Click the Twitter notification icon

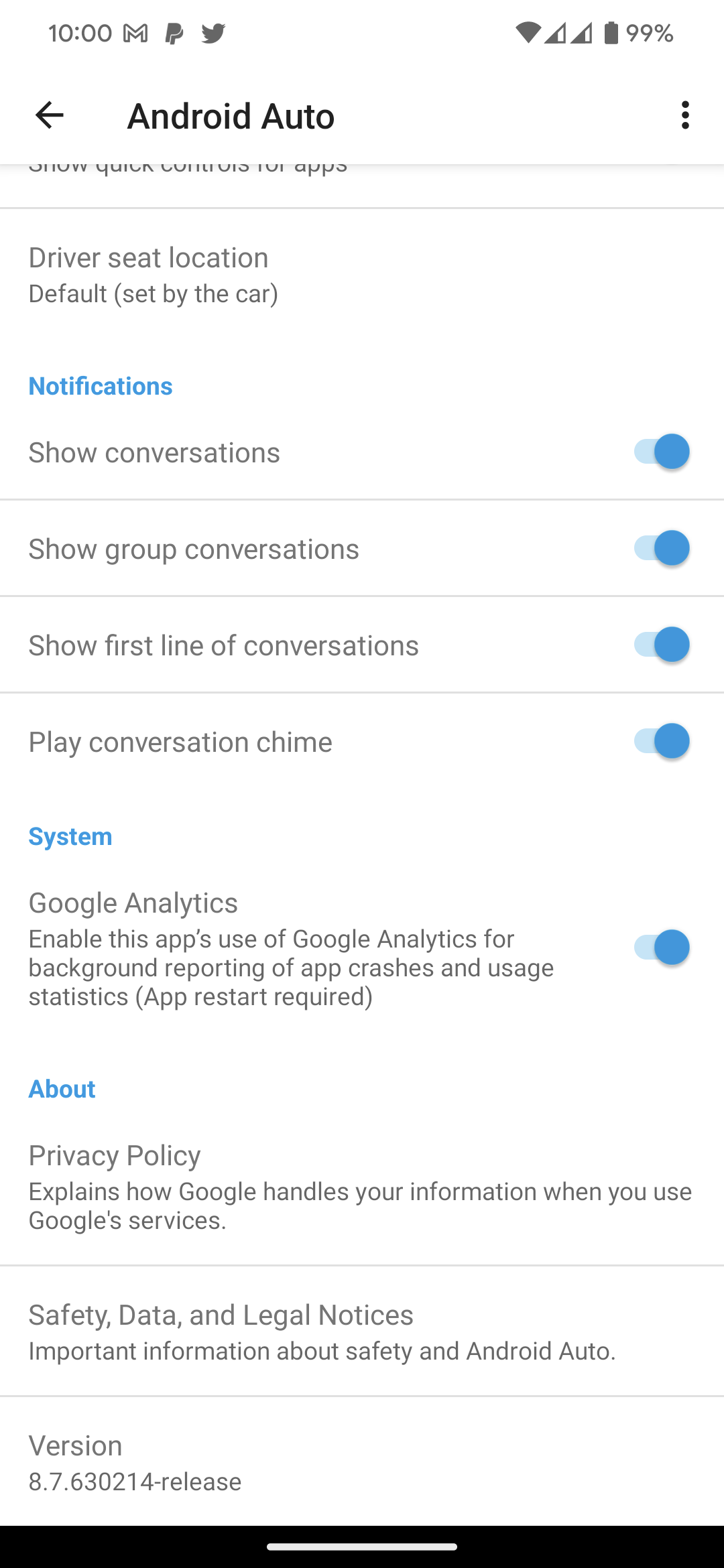[213, 32]
